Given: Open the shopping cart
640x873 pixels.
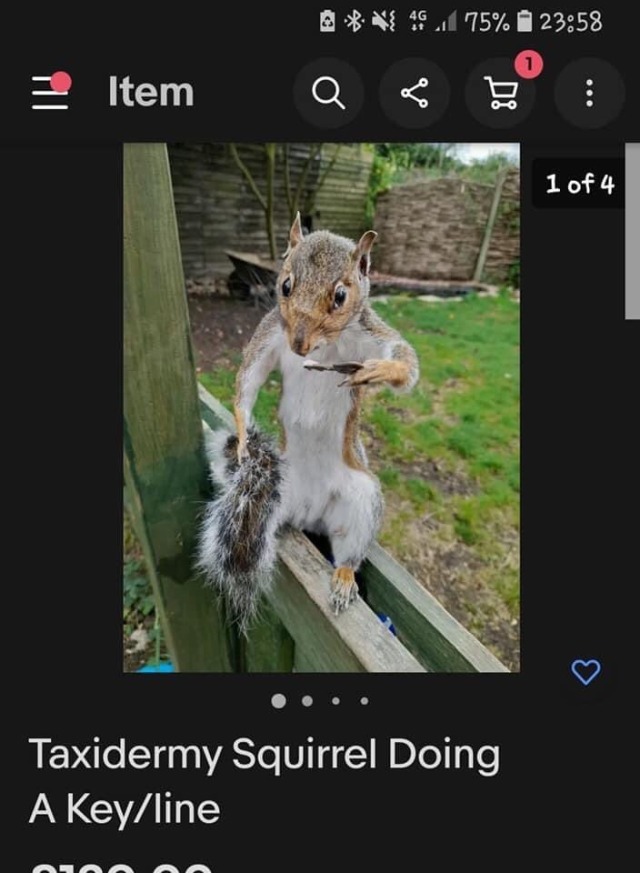Looking at the screenshot, I should click(501, 93).
